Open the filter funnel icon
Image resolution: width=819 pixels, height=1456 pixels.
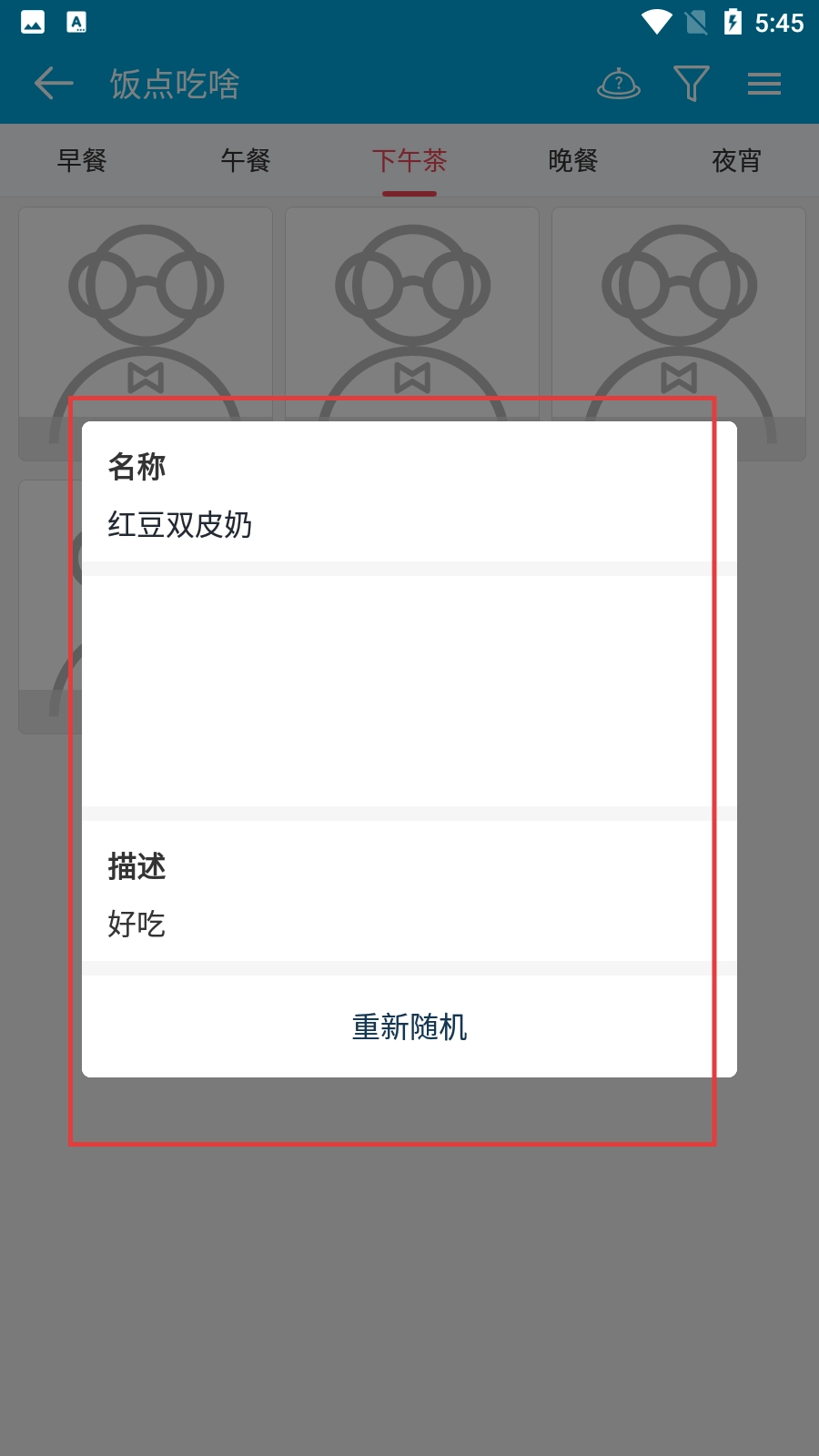click(x=692, y=84)
